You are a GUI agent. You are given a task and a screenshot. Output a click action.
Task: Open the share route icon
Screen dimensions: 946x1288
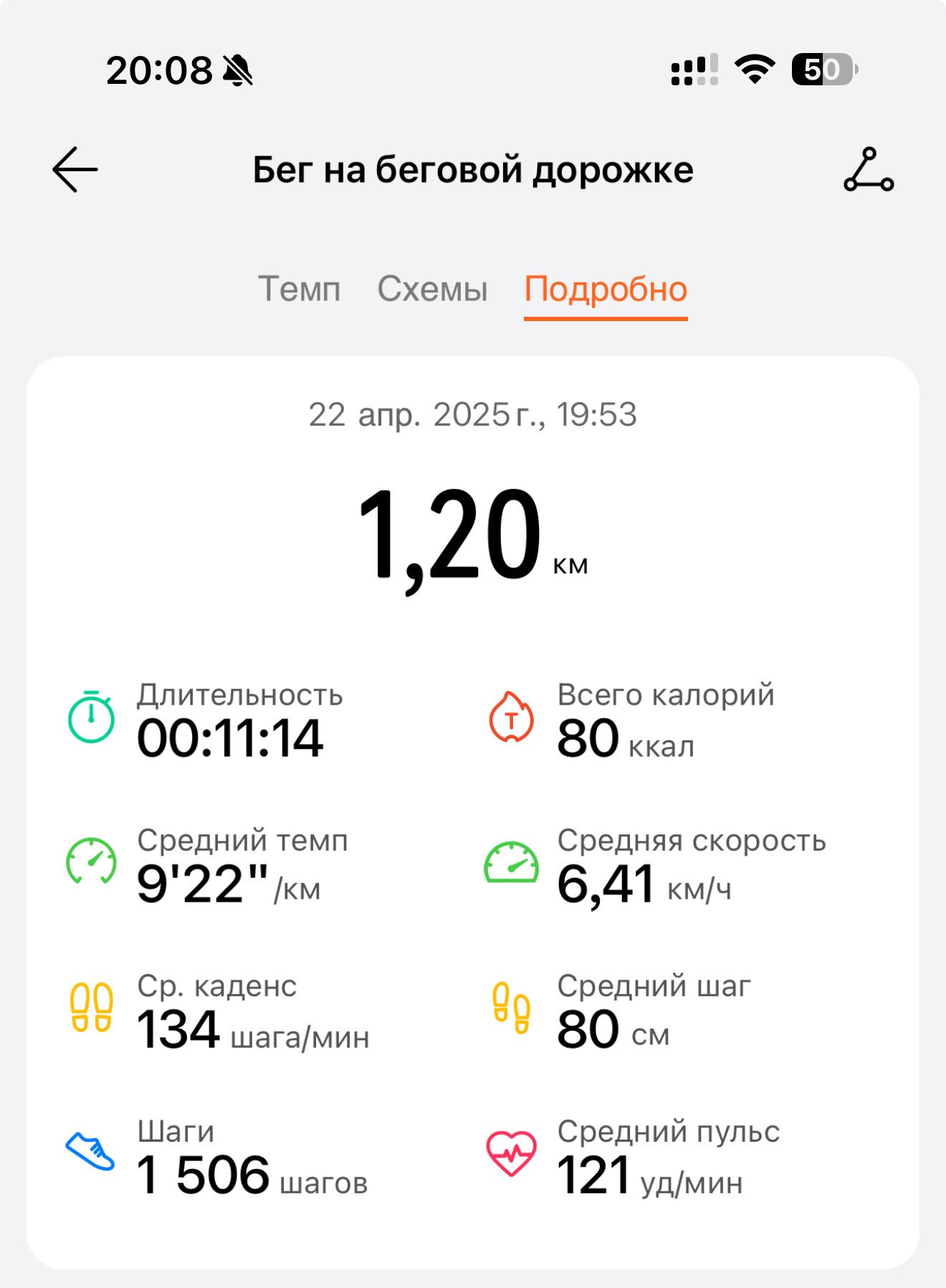[x=869, y=170]
